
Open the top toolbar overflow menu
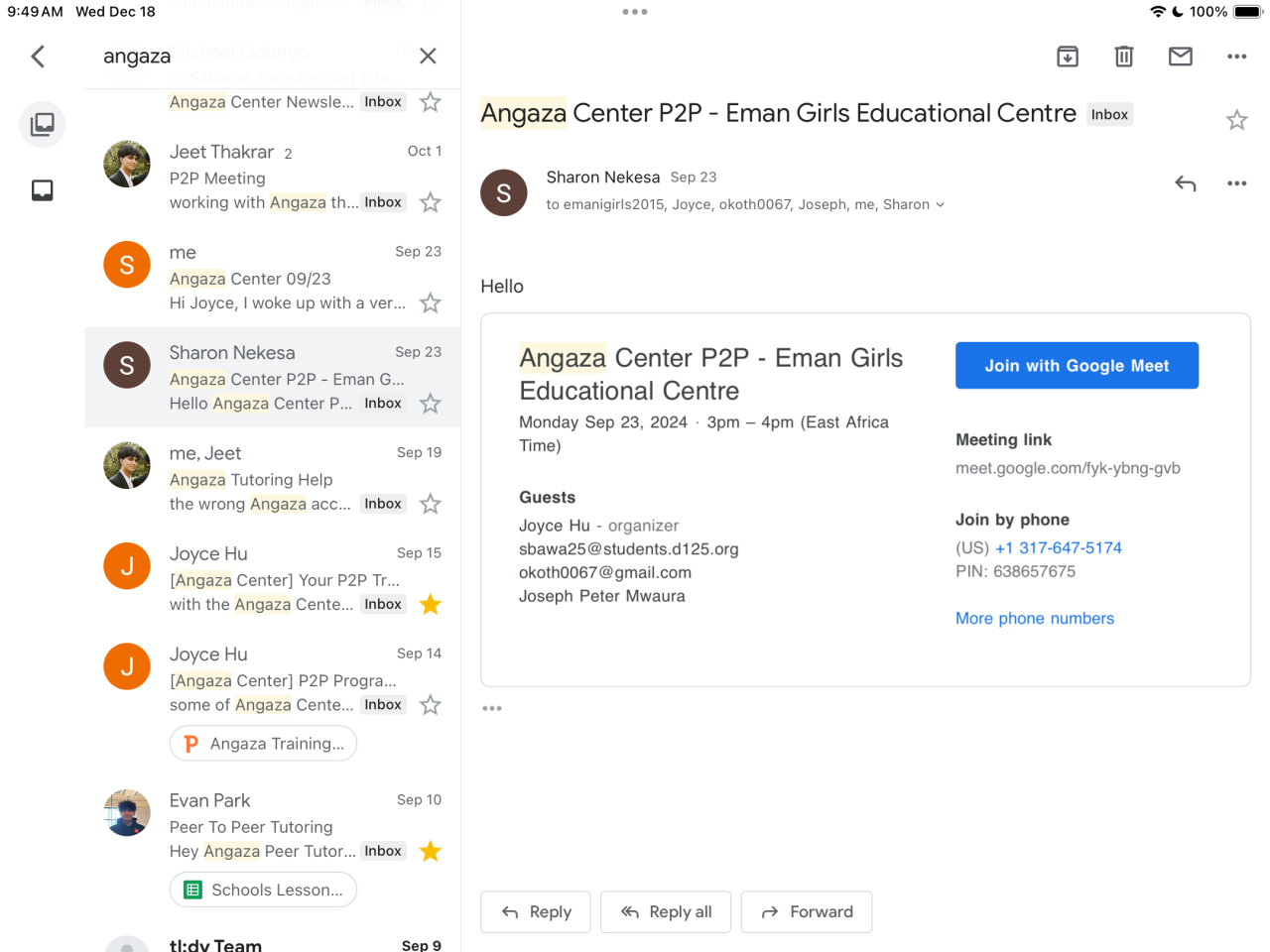(x=1236, y=57)
